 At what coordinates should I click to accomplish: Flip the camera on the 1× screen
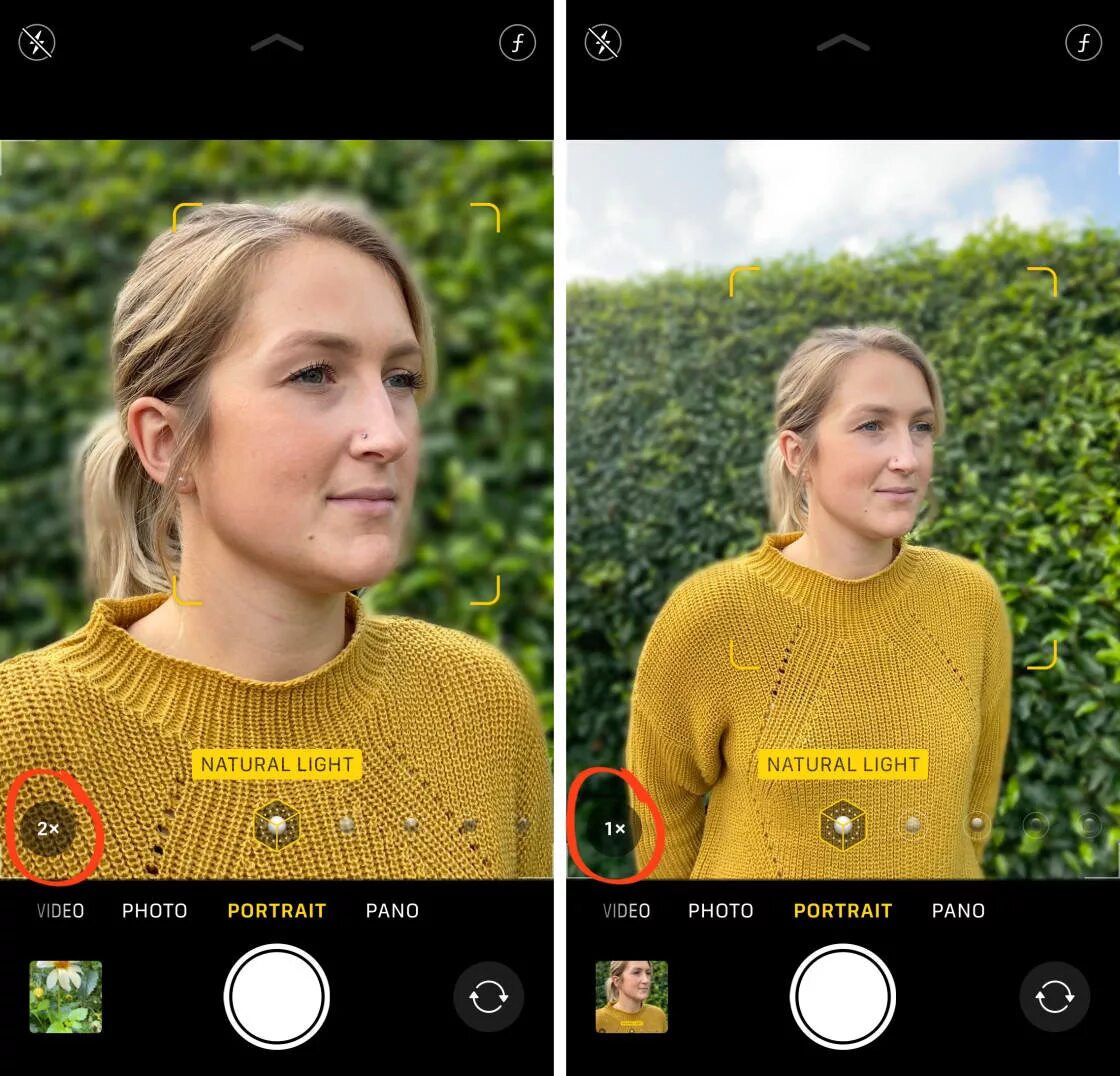pyautogui.click(x=1054, y=996)
